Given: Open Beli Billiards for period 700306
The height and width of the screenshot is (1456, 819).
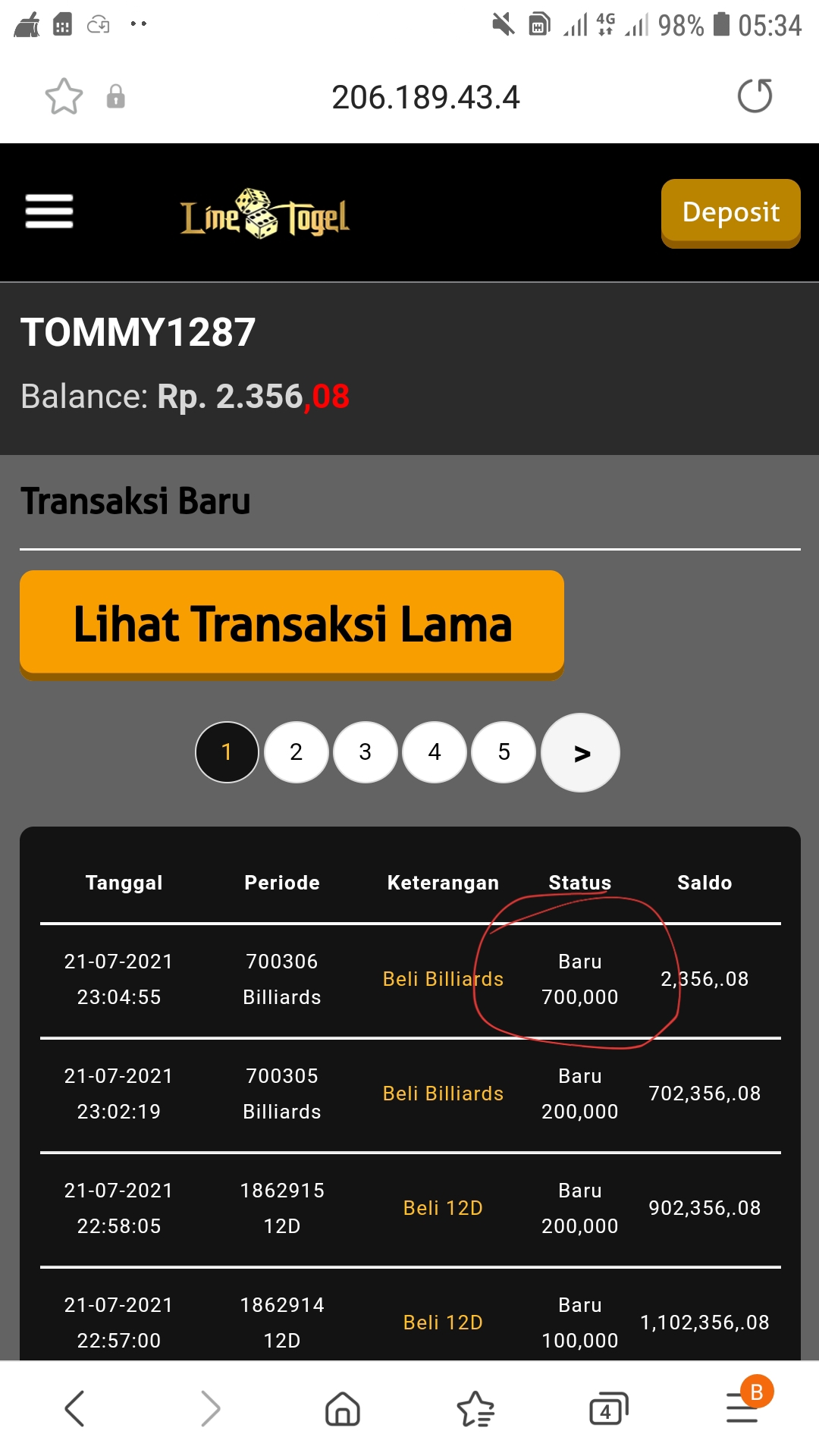Looking at the screenshot, I should coord(443,979).
